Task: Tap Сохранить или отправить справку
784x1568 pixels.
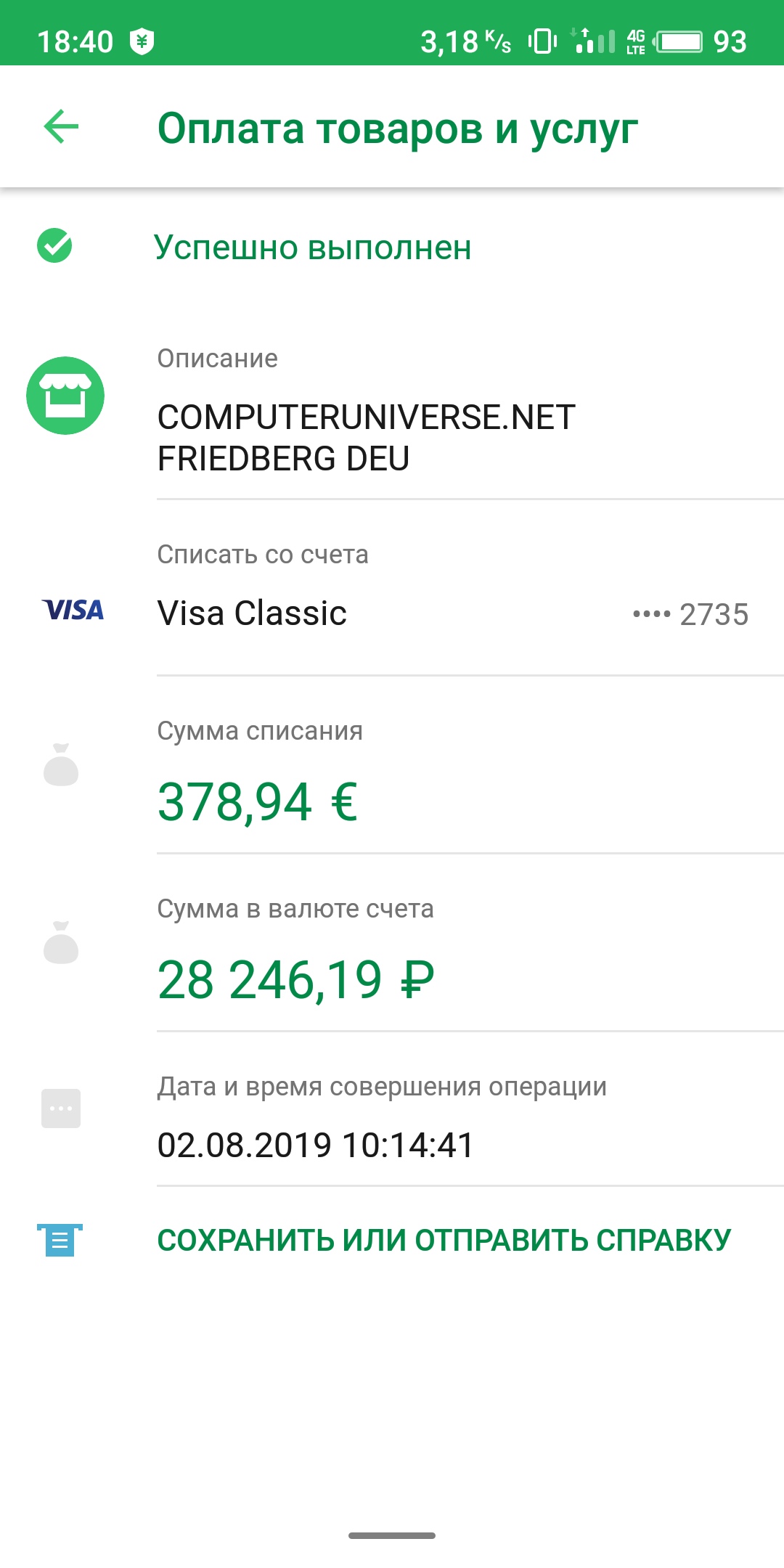Action: tap(444, 1240)
